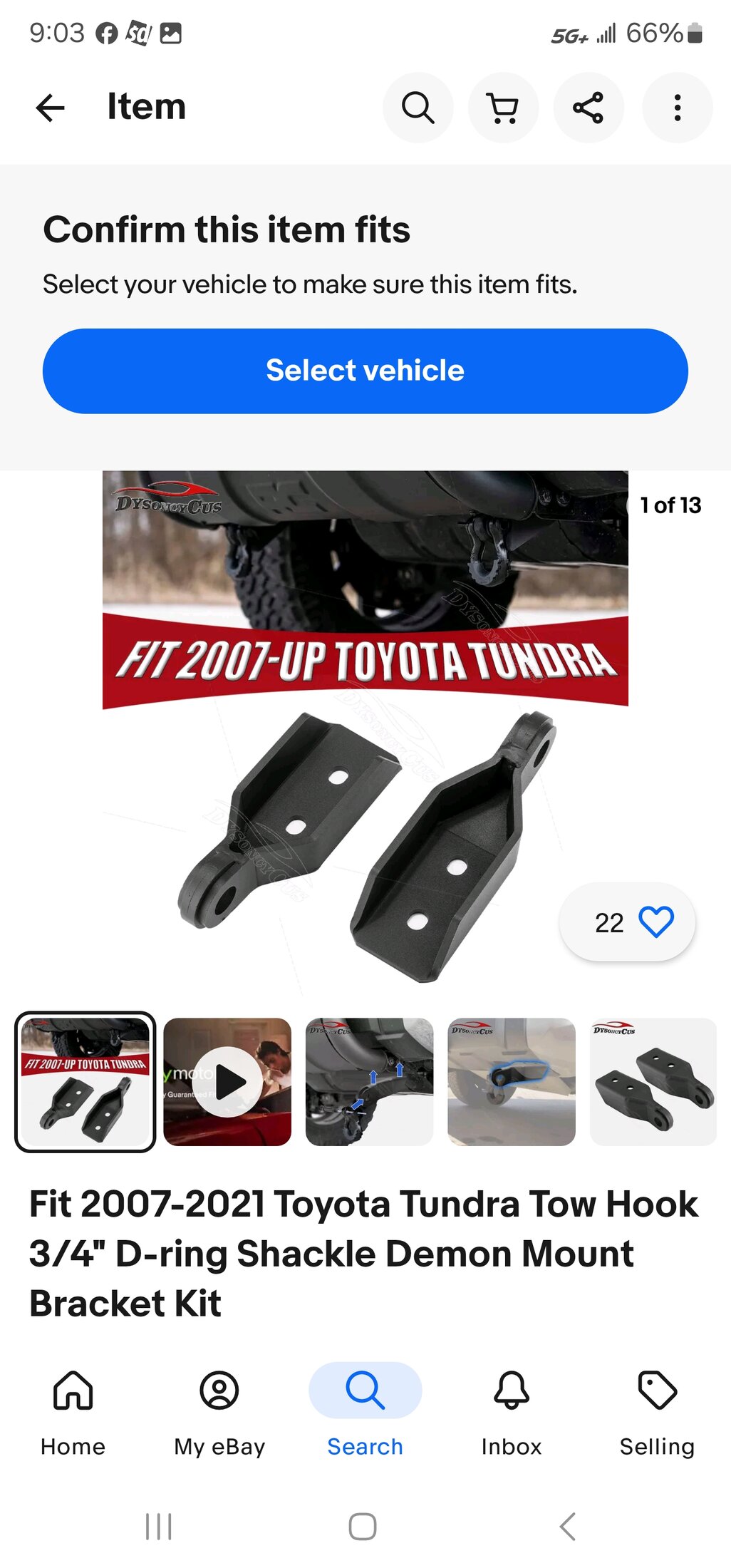Open search from the top bar
This screenshot has height=1568, width=731.
tap(418, 108)
